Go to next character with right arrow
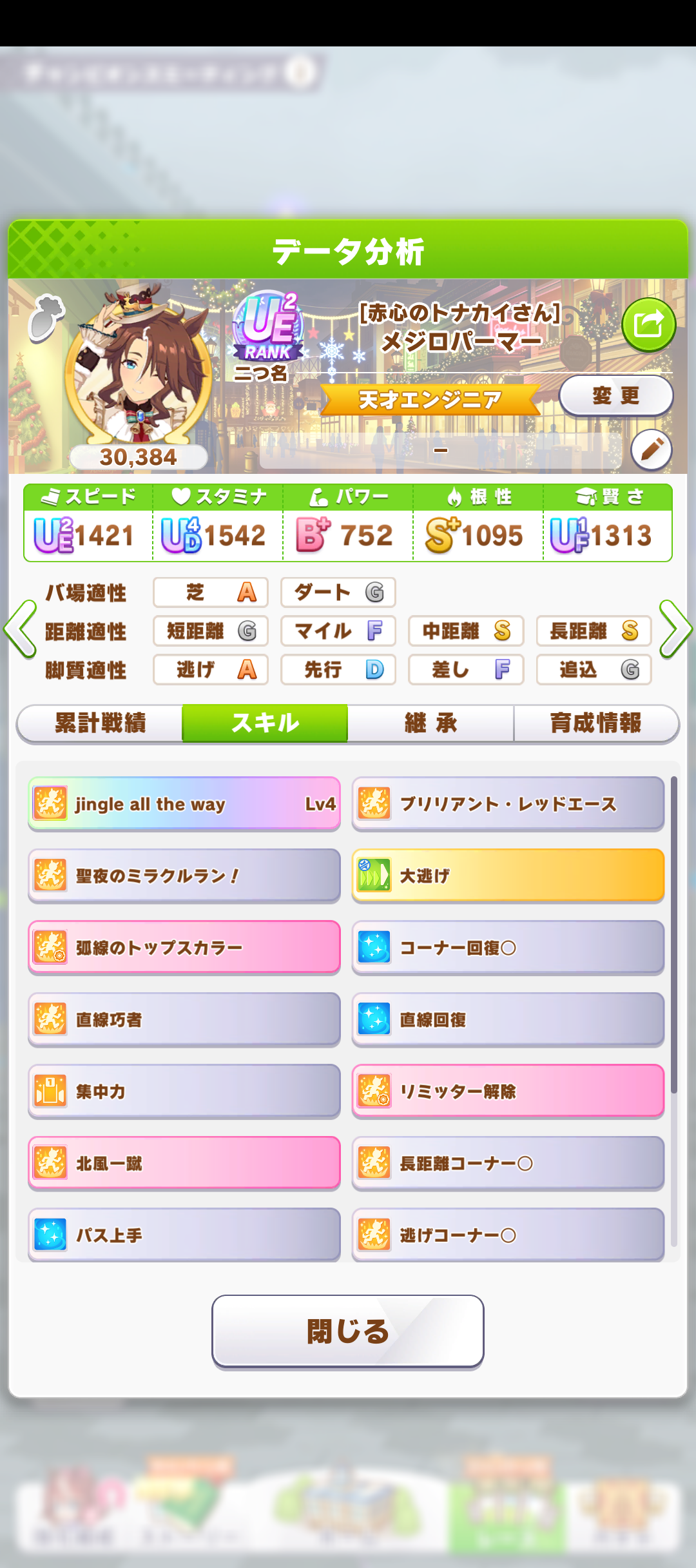 coord(675,629)
